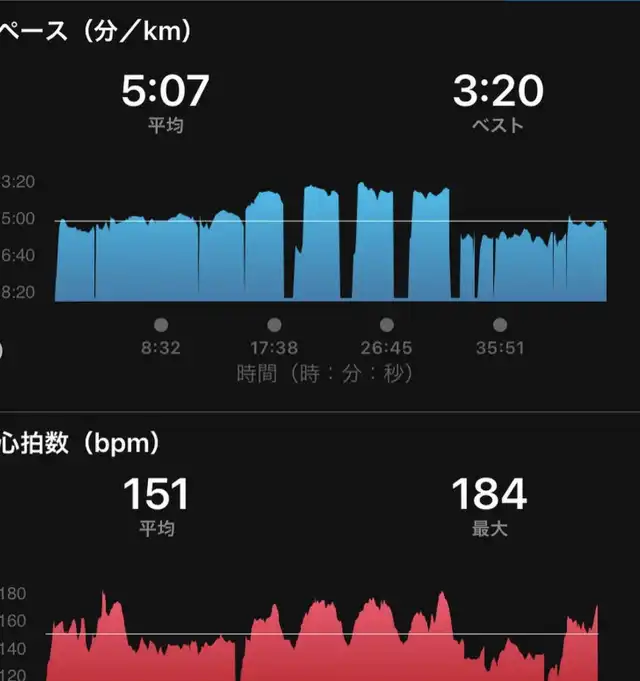Viewport: 640px width, 681px height.
Task: Open the red heart rate chart
Action: (322, 636)
